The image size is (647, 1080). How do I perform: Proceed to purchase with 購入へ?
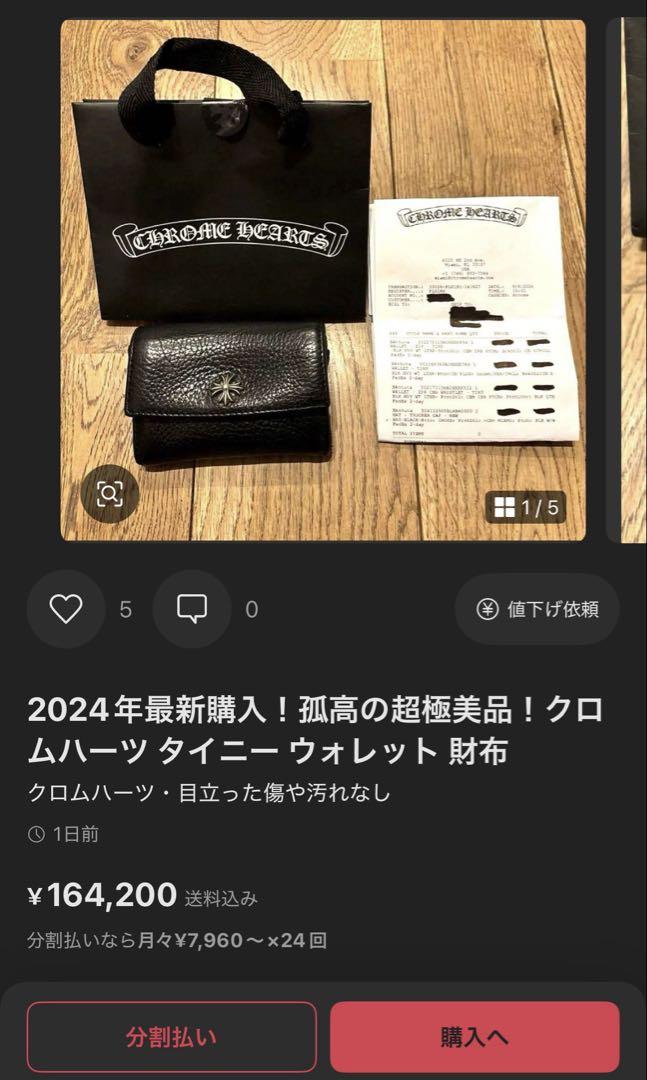coord(474,1037)
